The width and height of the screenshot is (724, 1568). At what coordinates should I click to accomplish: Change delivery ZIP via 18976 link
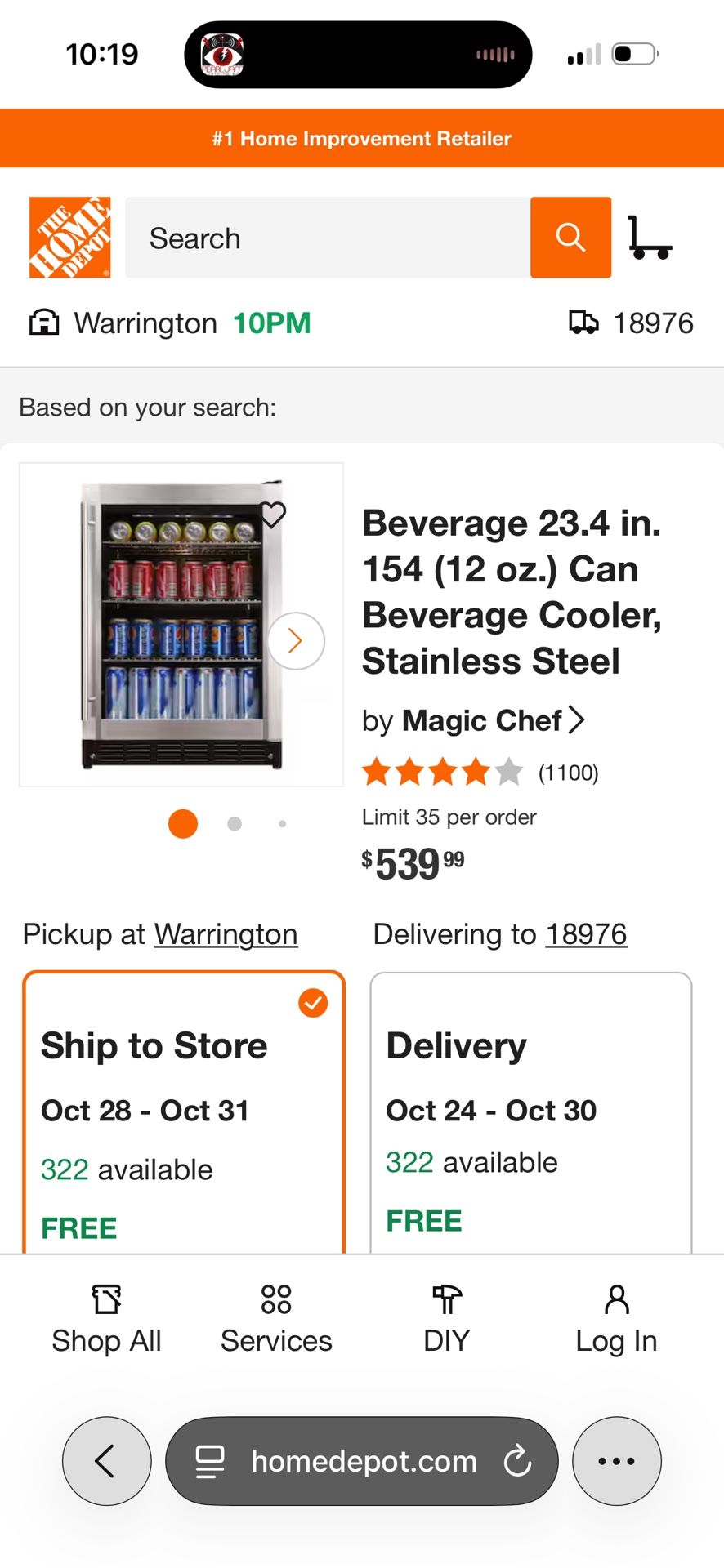pos(587,933)
